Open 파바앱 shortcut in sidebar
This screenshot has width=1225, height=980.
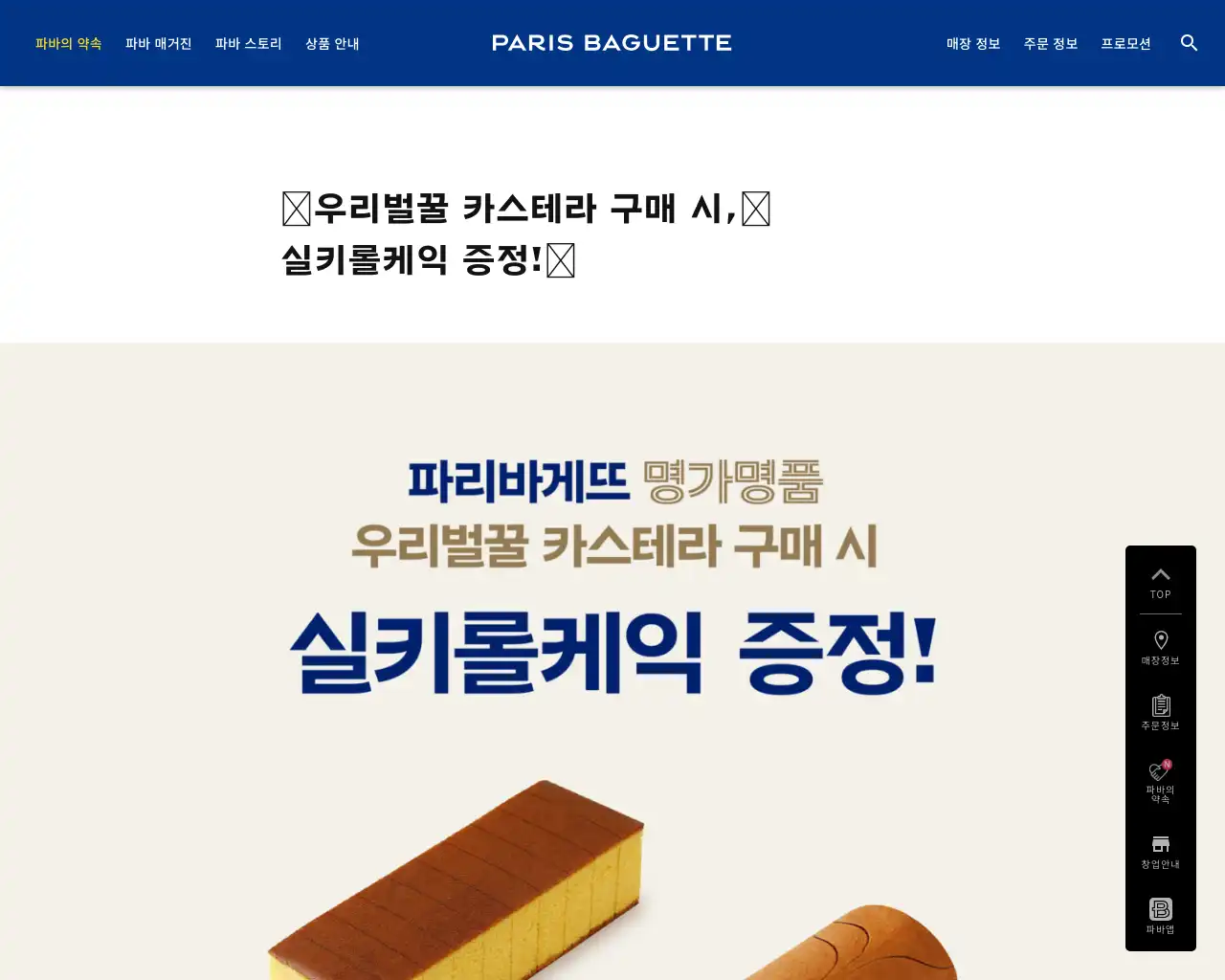point(1160,916)
